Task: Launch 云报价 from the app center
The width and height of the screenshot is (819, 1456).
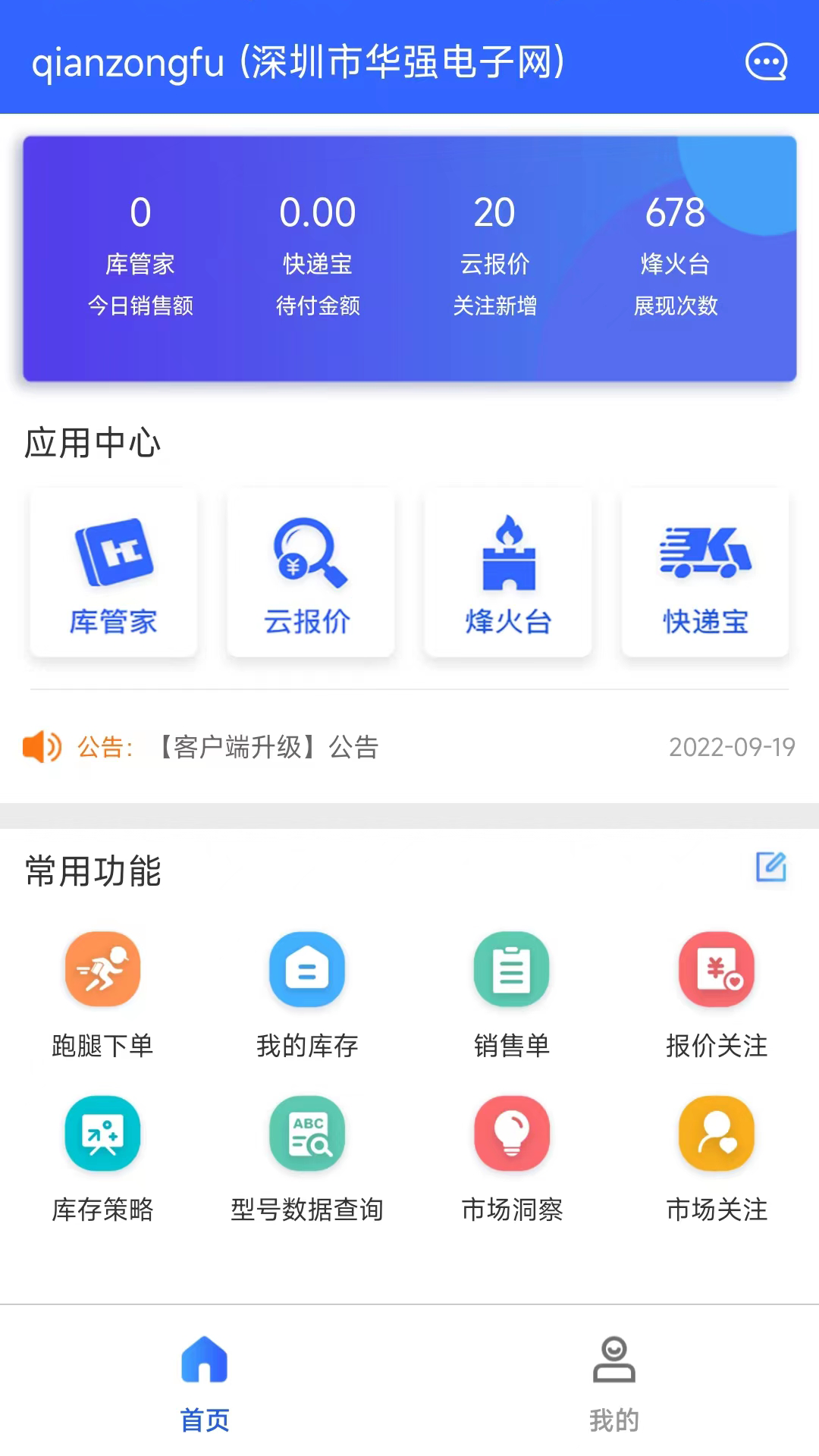Action: [311, 573]
